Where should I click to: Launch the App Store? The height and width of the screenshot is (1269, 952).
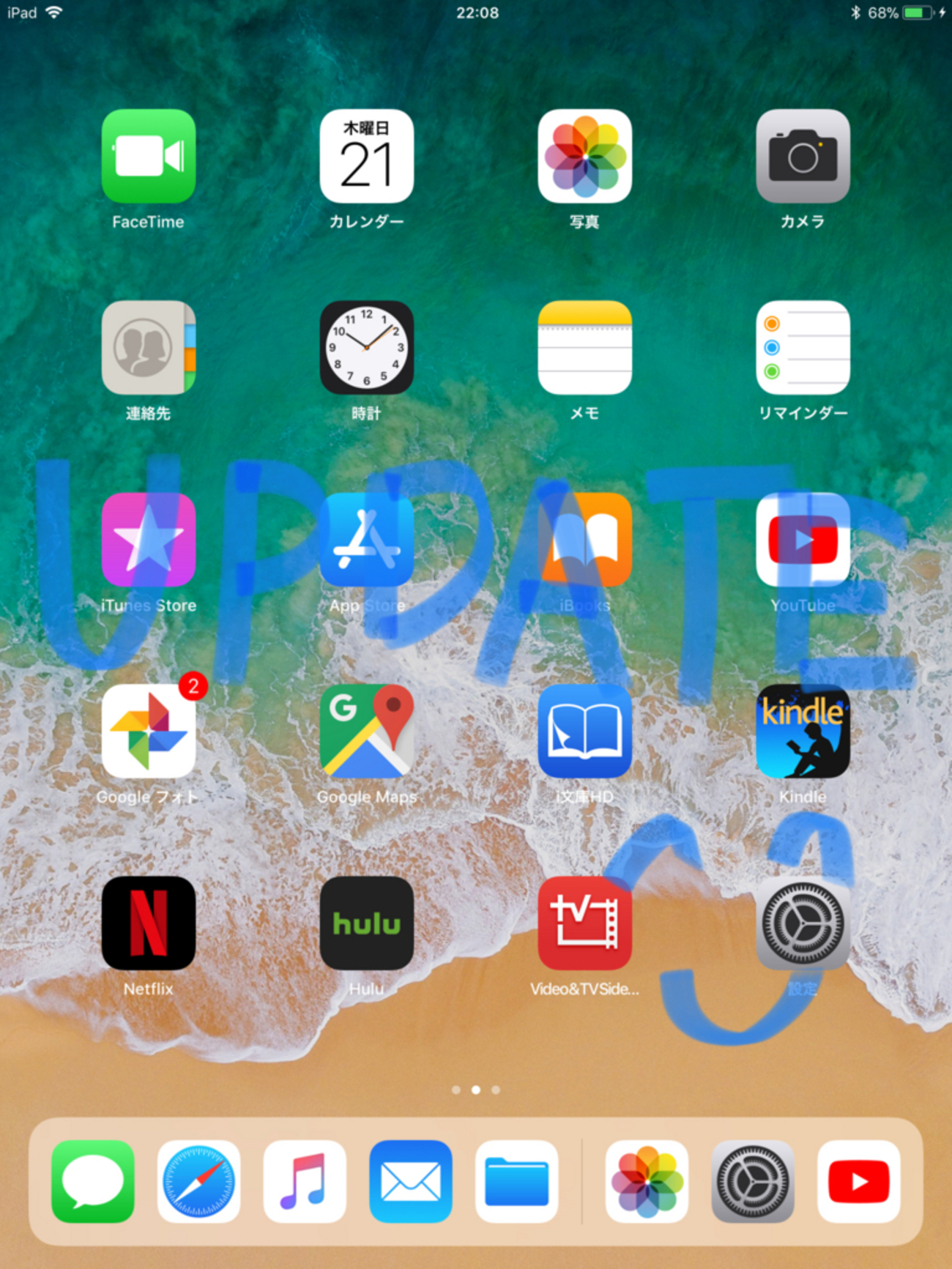[366, 540]
